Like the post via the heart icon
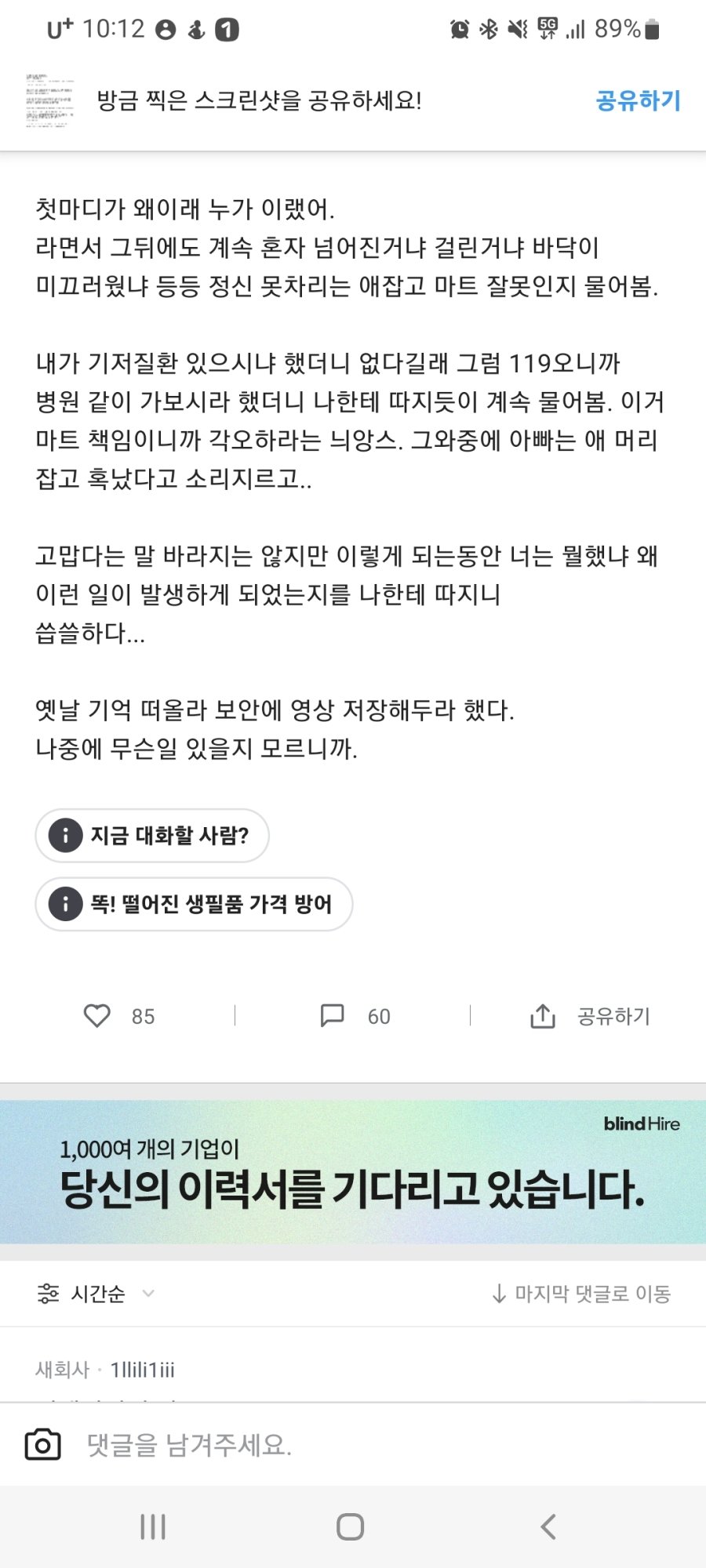Viewport: 706px width, 1568px height. point(97,1016)
